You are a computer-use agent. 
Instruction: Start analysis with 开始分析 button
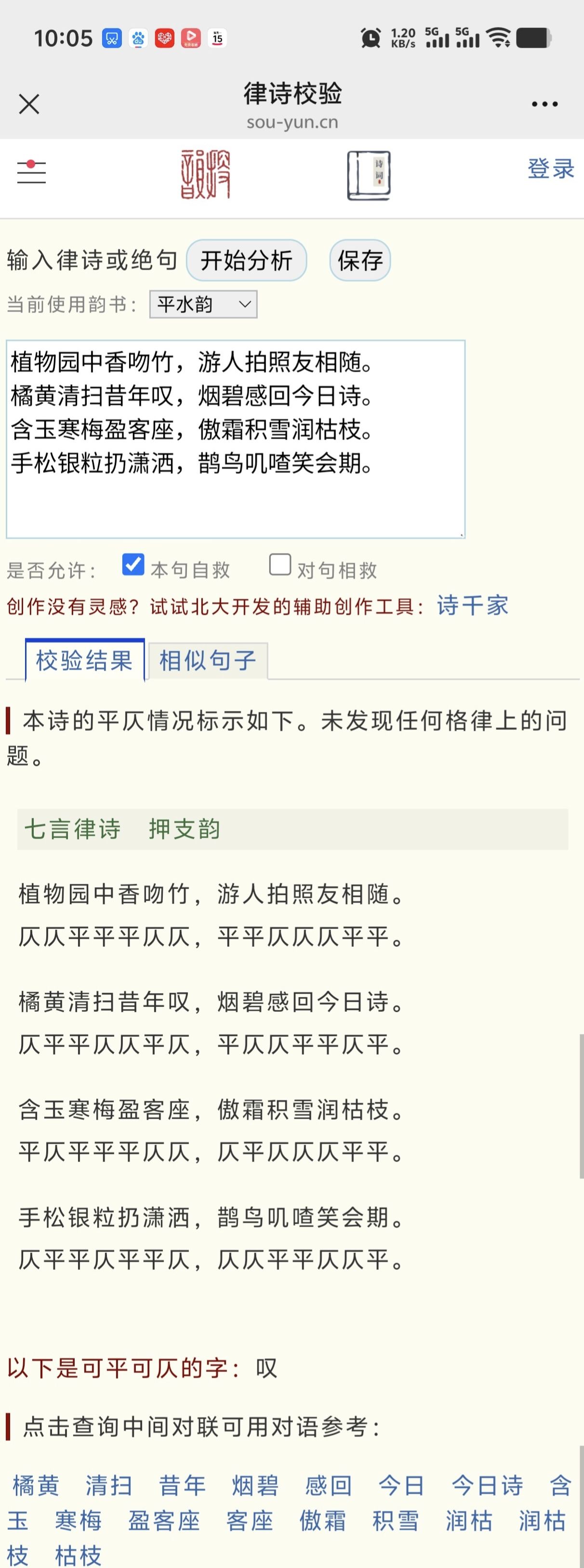pyautogui.click(x=247, y=261)
